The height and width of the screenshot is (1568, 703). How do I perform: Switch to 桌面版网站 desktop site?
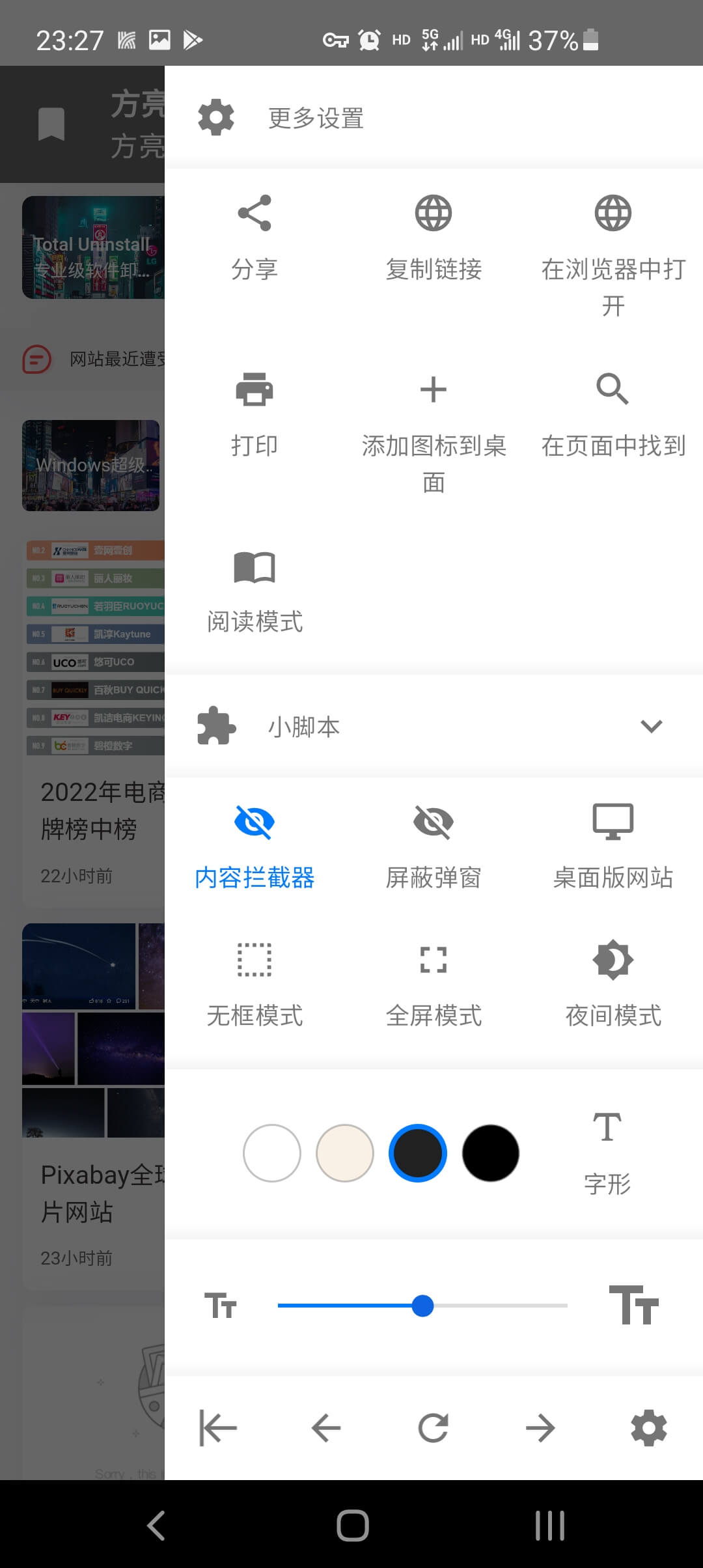coord(613,847)
